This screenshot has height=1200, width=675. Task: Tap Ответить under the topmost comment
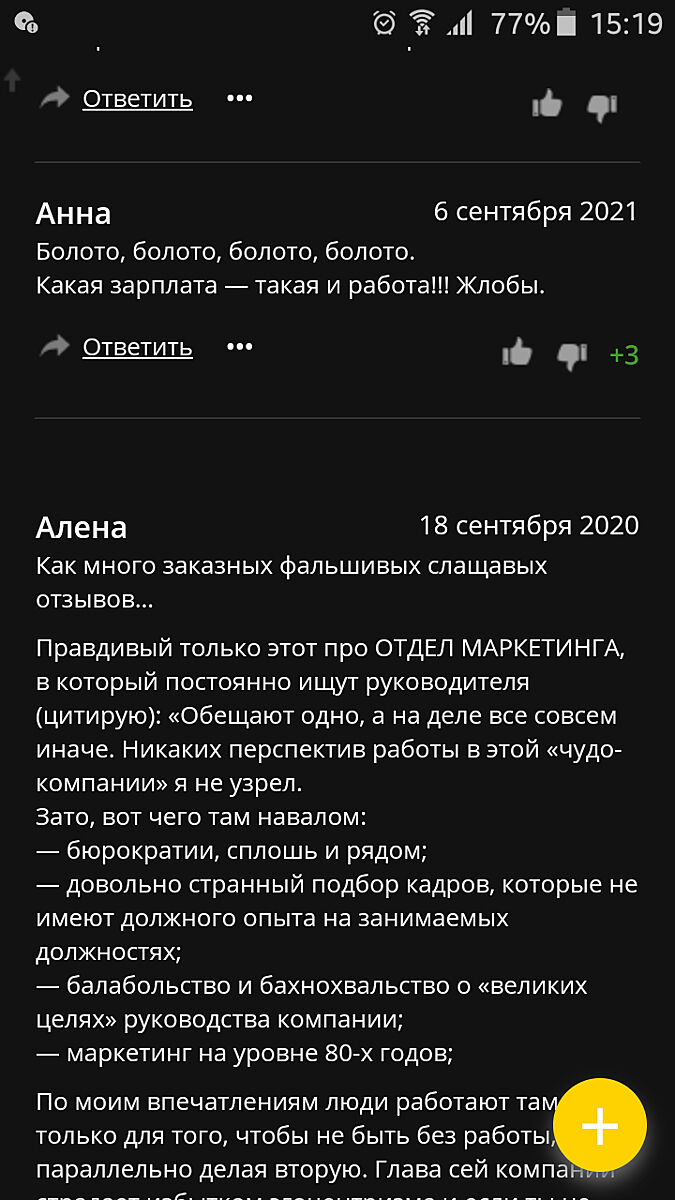click(x=137, y=99)
